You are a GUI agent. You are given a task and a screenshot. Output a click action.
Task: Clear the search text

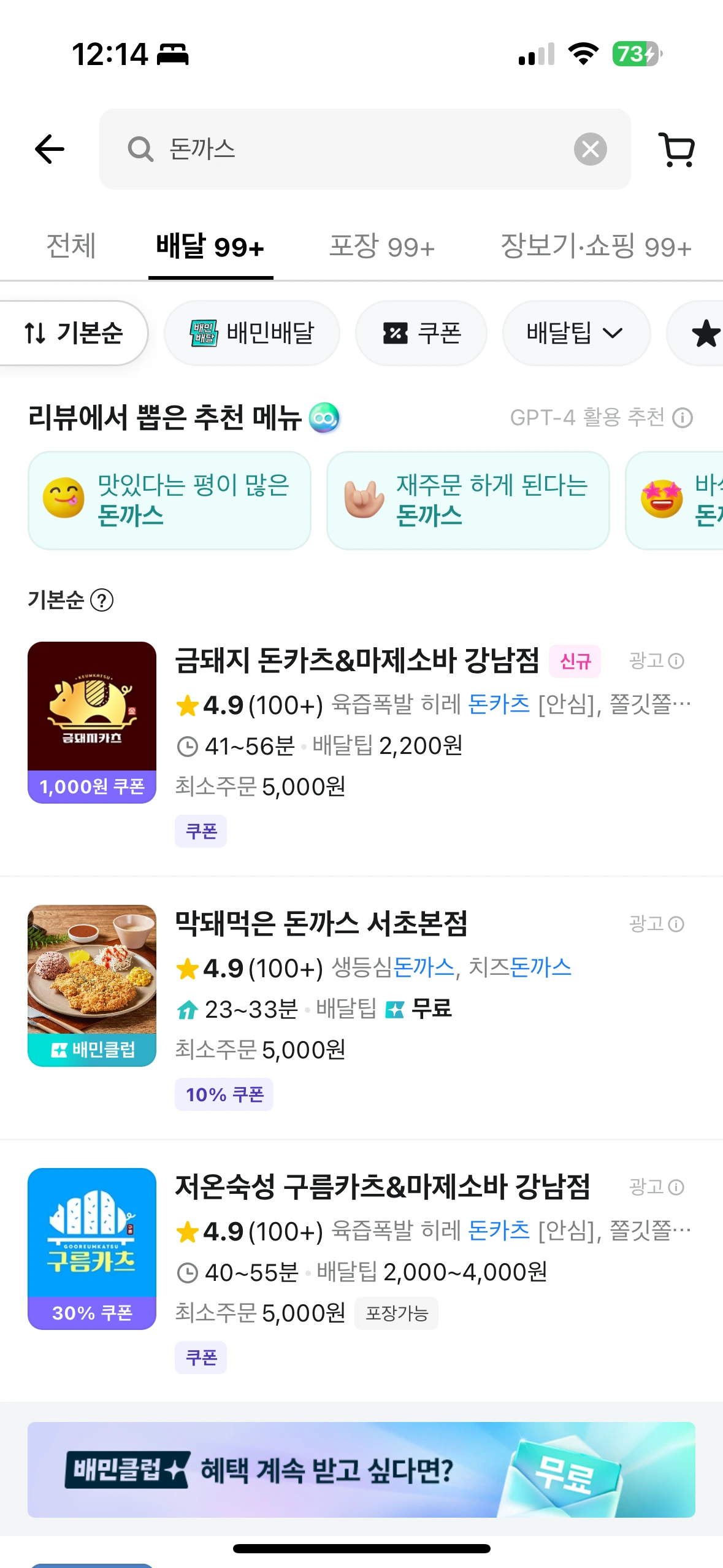point(590,149)
